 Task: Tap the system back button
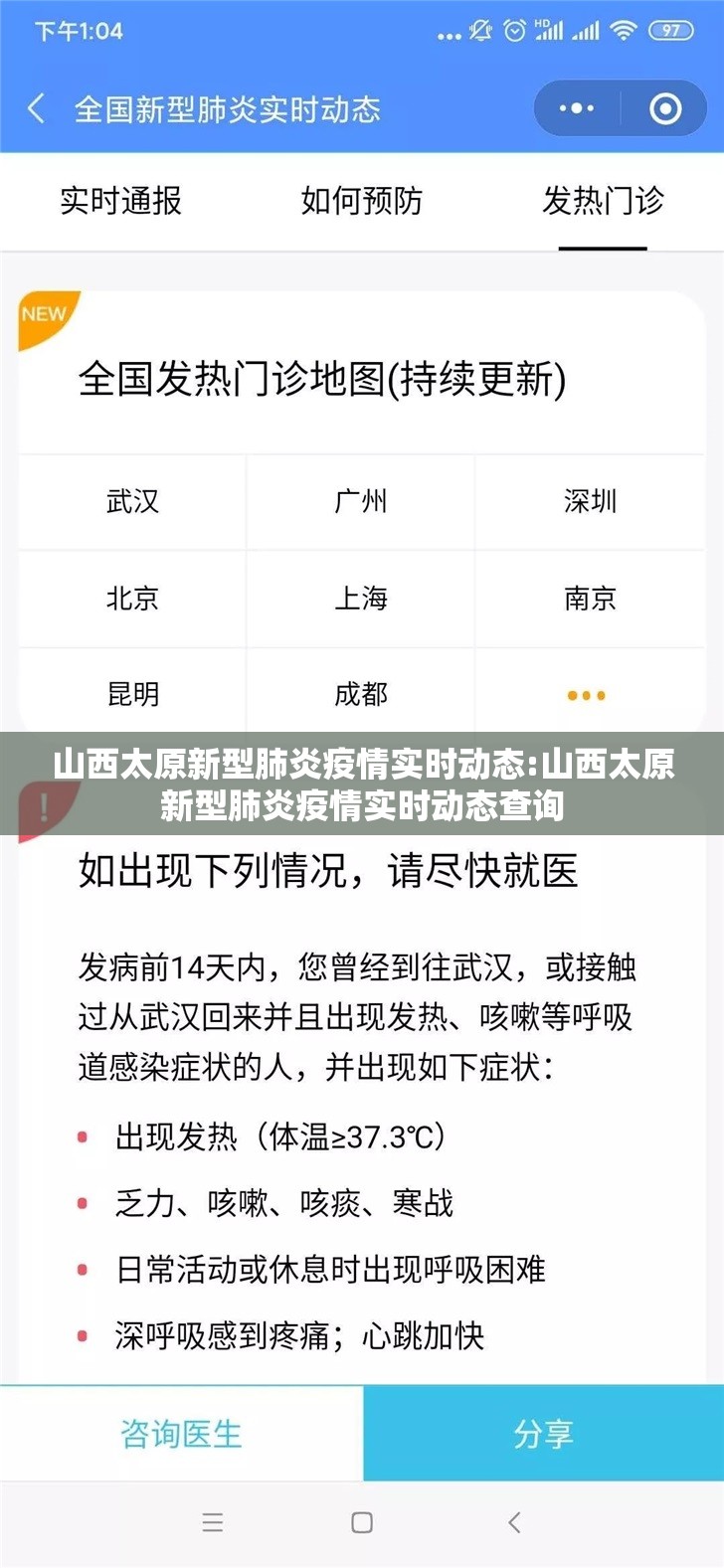click(514, 1522)
